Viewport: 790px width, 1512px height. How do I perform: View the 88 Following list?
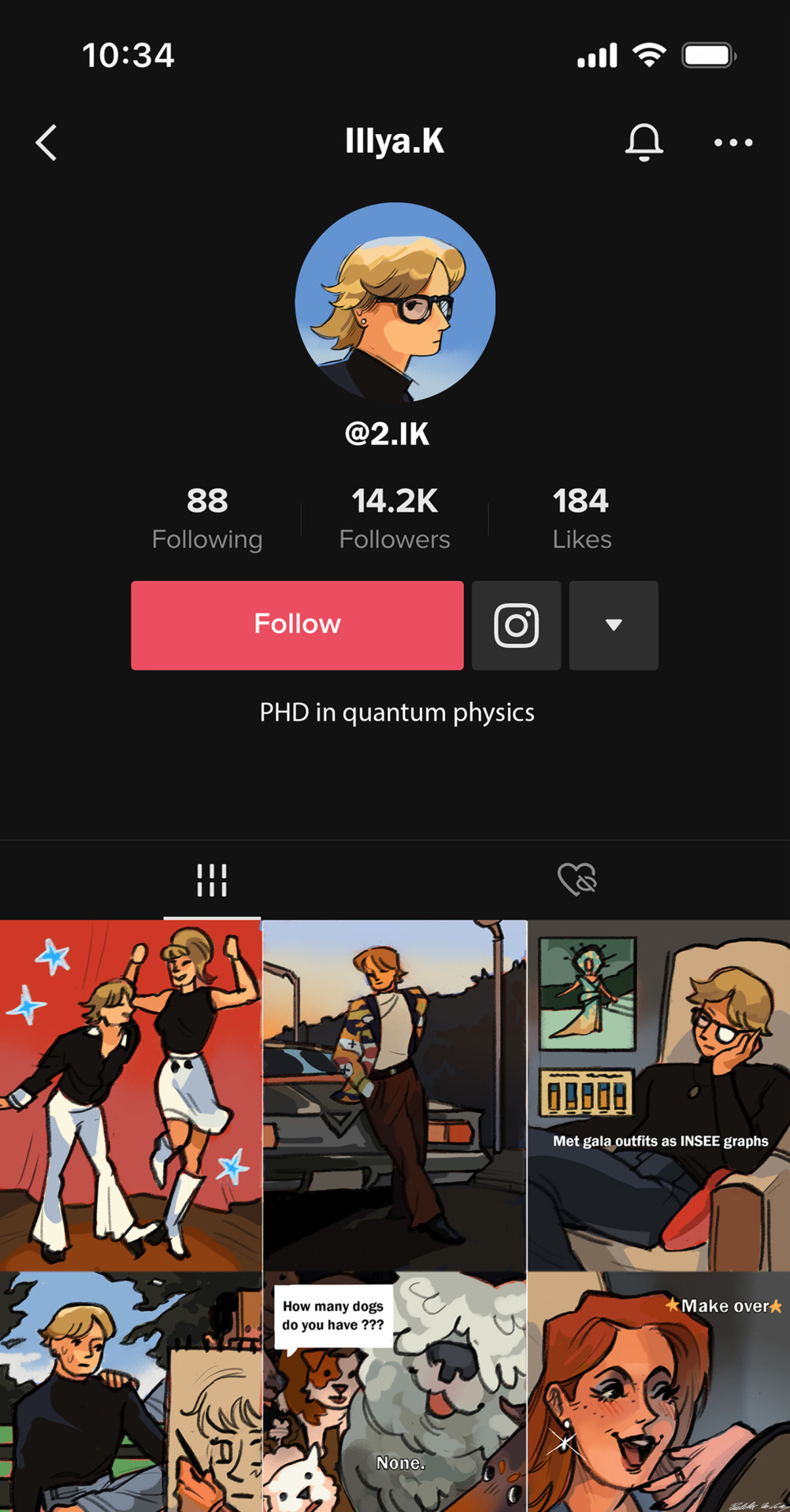coord(207,518)
